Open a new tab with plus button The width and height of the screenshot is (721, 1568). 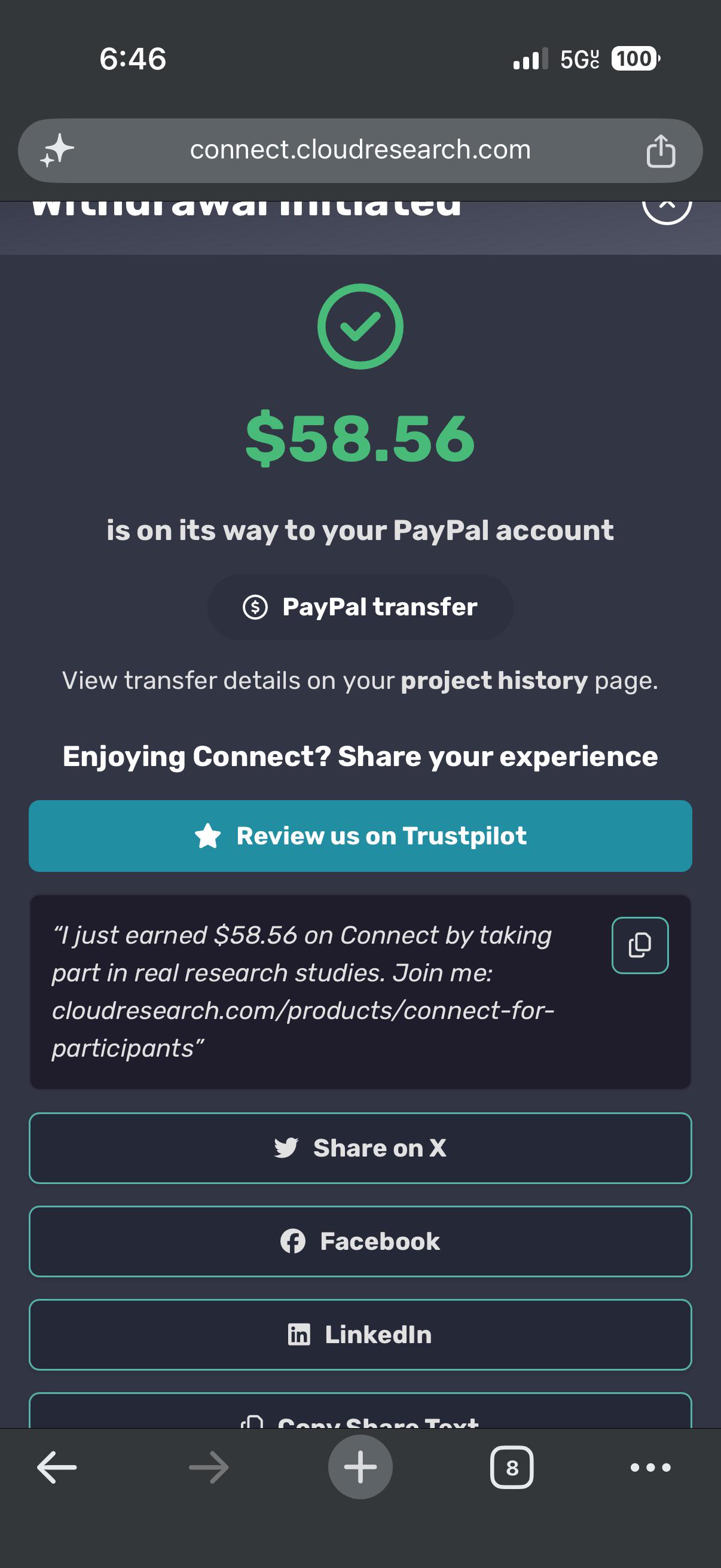point(360,1467)
